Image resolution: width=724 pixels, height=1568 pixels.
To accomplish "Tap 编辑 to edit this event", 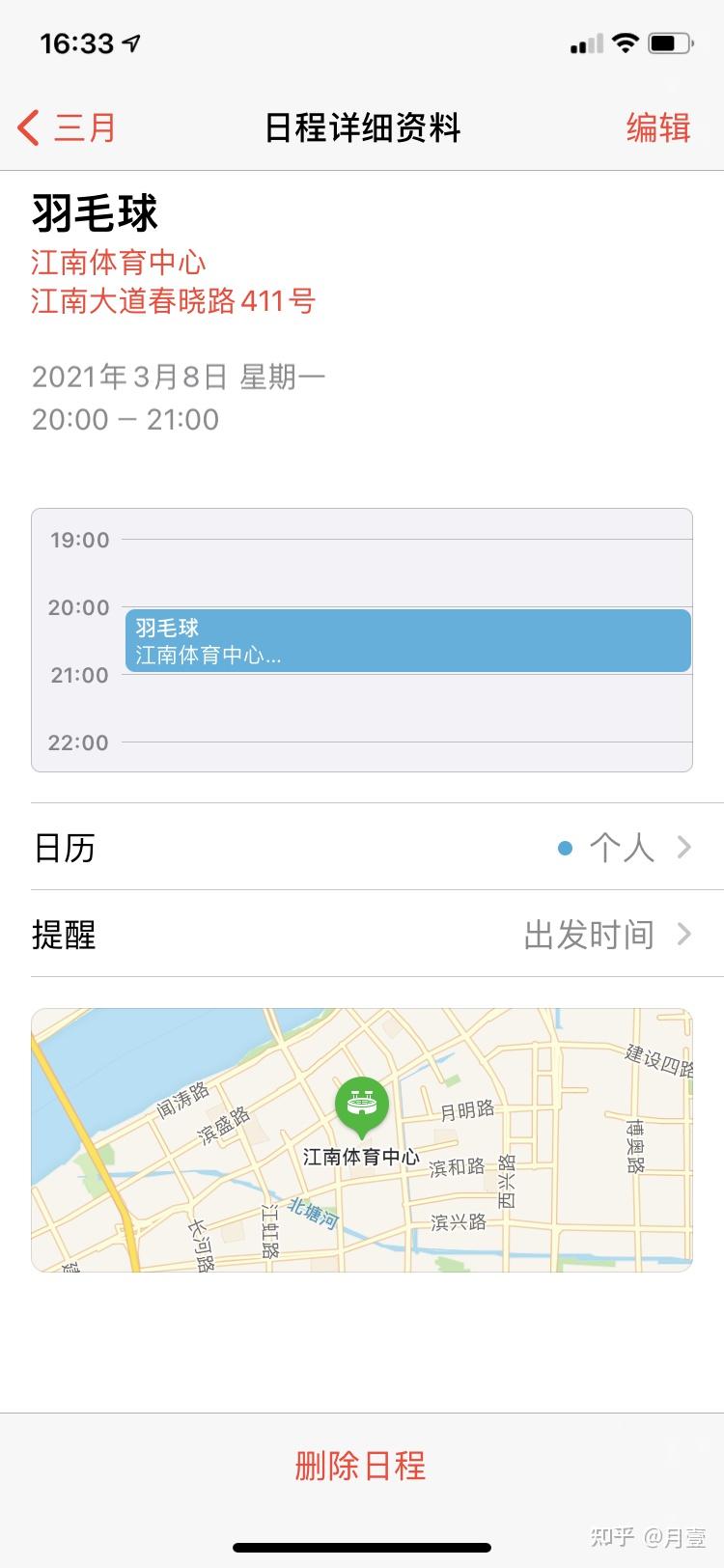I will [657, 127].
